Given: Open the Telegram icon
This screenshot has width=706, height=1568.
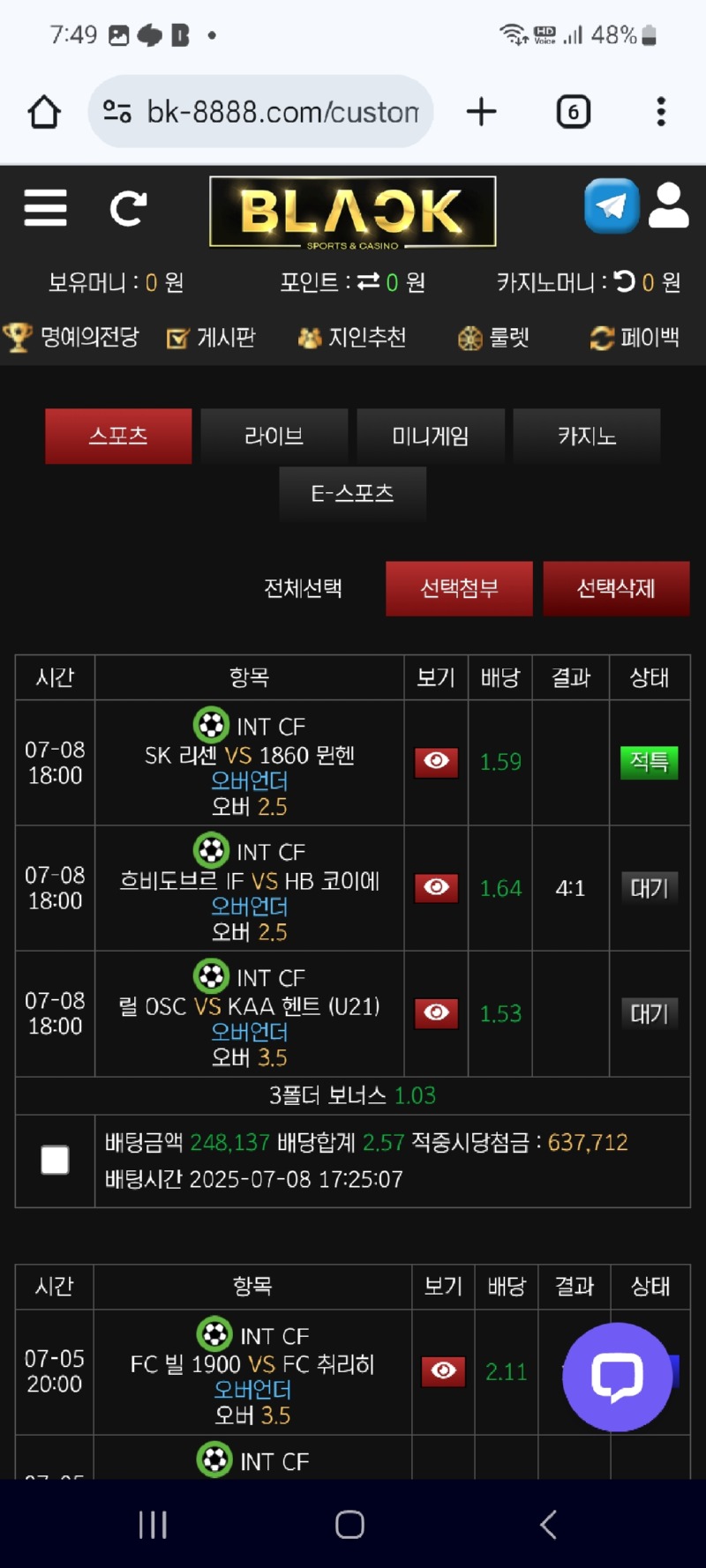Looking at the screenshot, I should point(611,206).
